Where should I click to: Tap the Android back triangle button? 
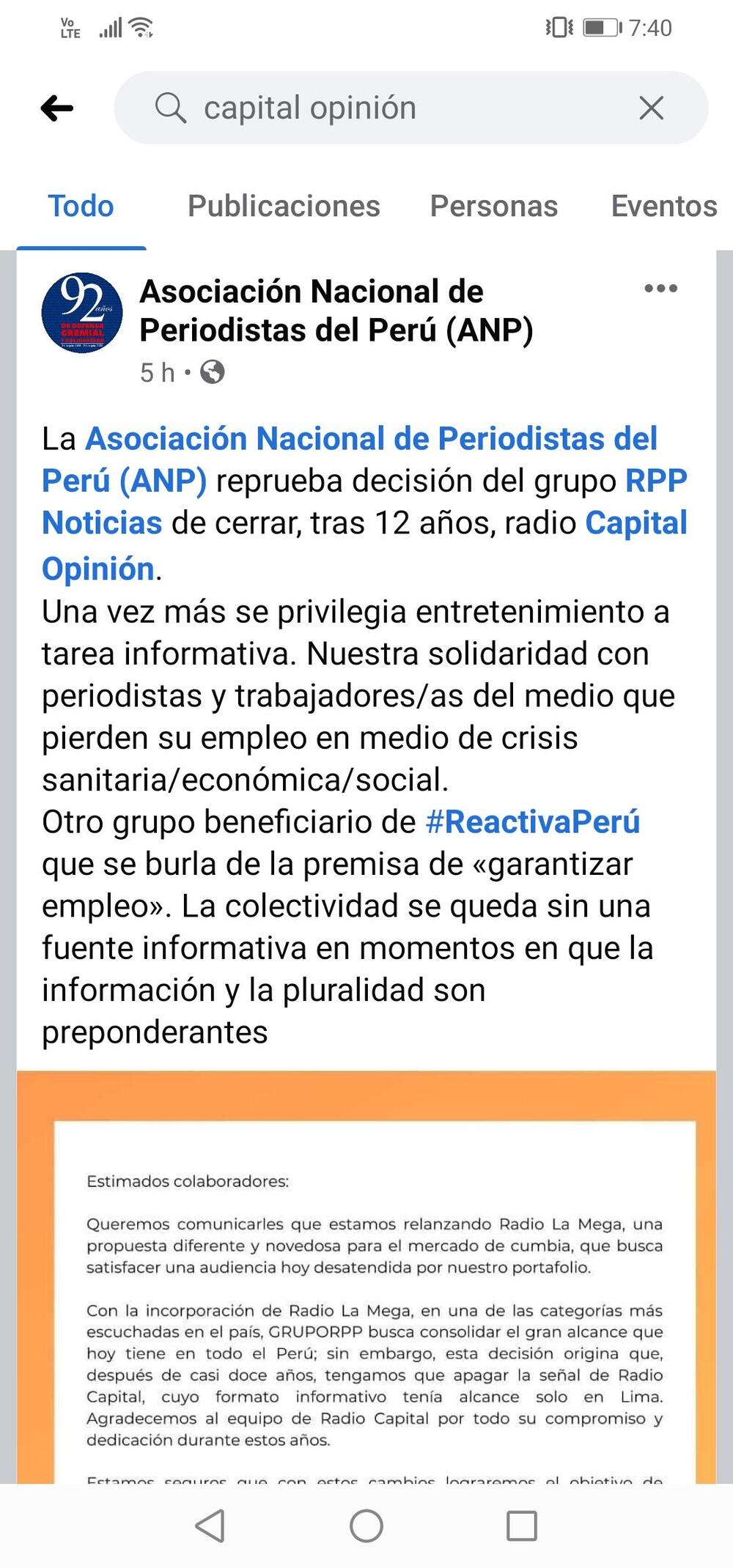point(210,1523)
